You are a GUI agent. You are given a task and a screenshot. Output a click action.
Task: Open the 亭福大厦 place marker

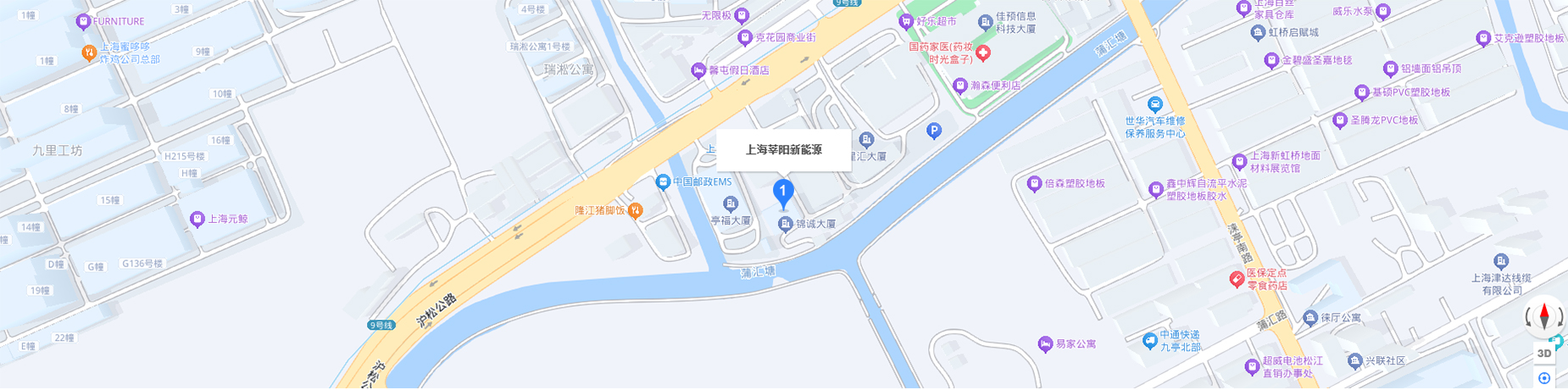click(x=730, y=204)
